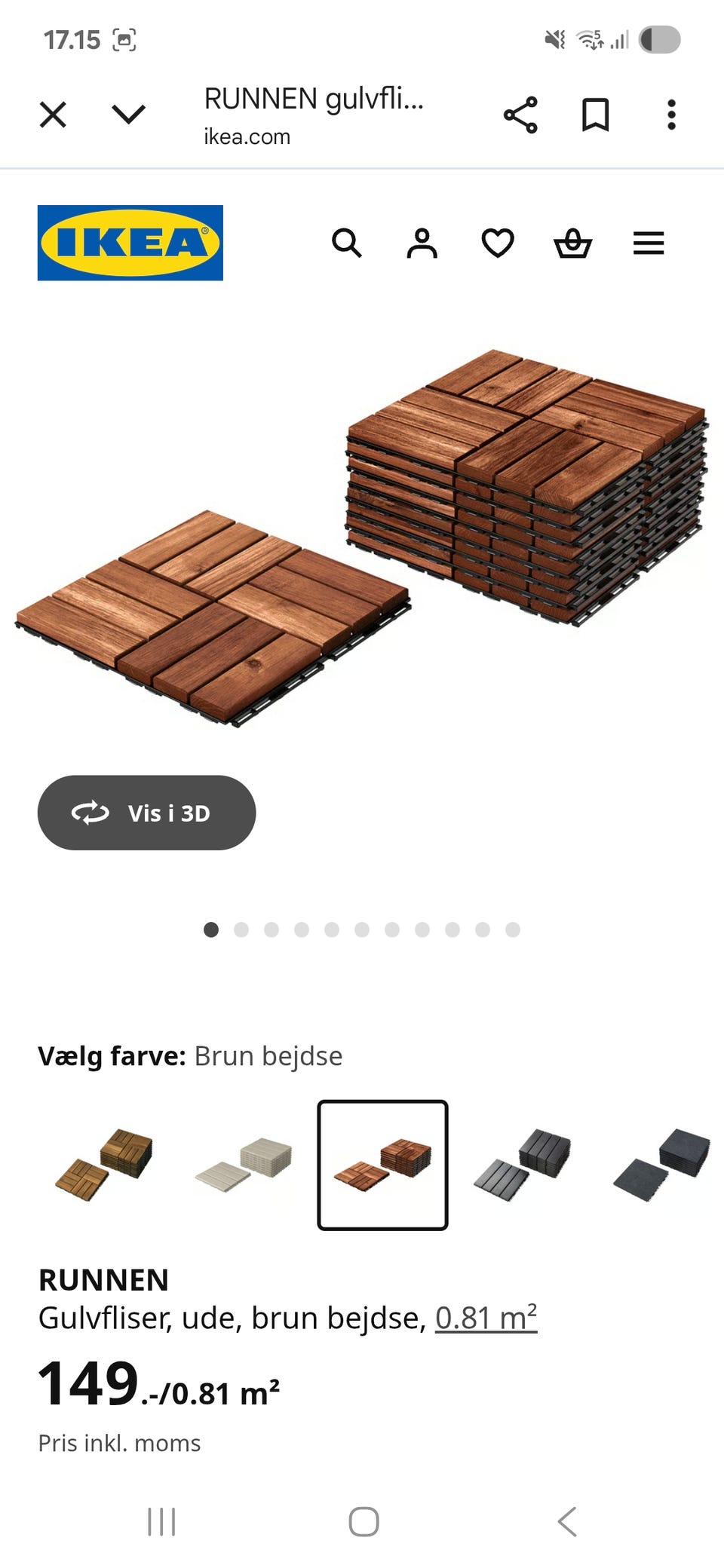The height and width of the screenshot is (1568, 724).
Task: Open the favorites heart icon
Action: (x=499, y=243)
